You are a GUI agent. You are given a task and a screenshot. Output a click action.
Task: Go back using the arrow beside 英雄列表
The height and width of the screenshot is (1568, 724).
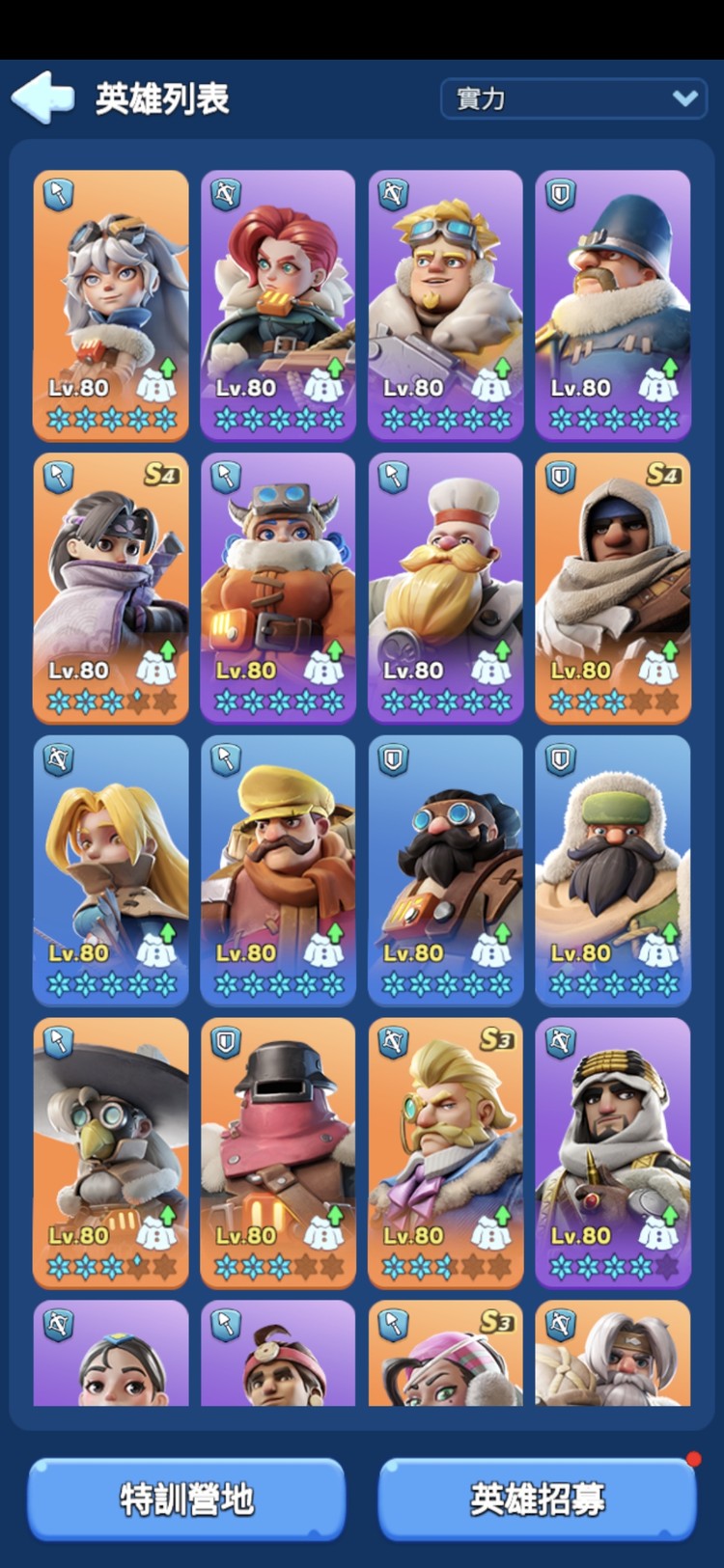[x=42, y=97]
